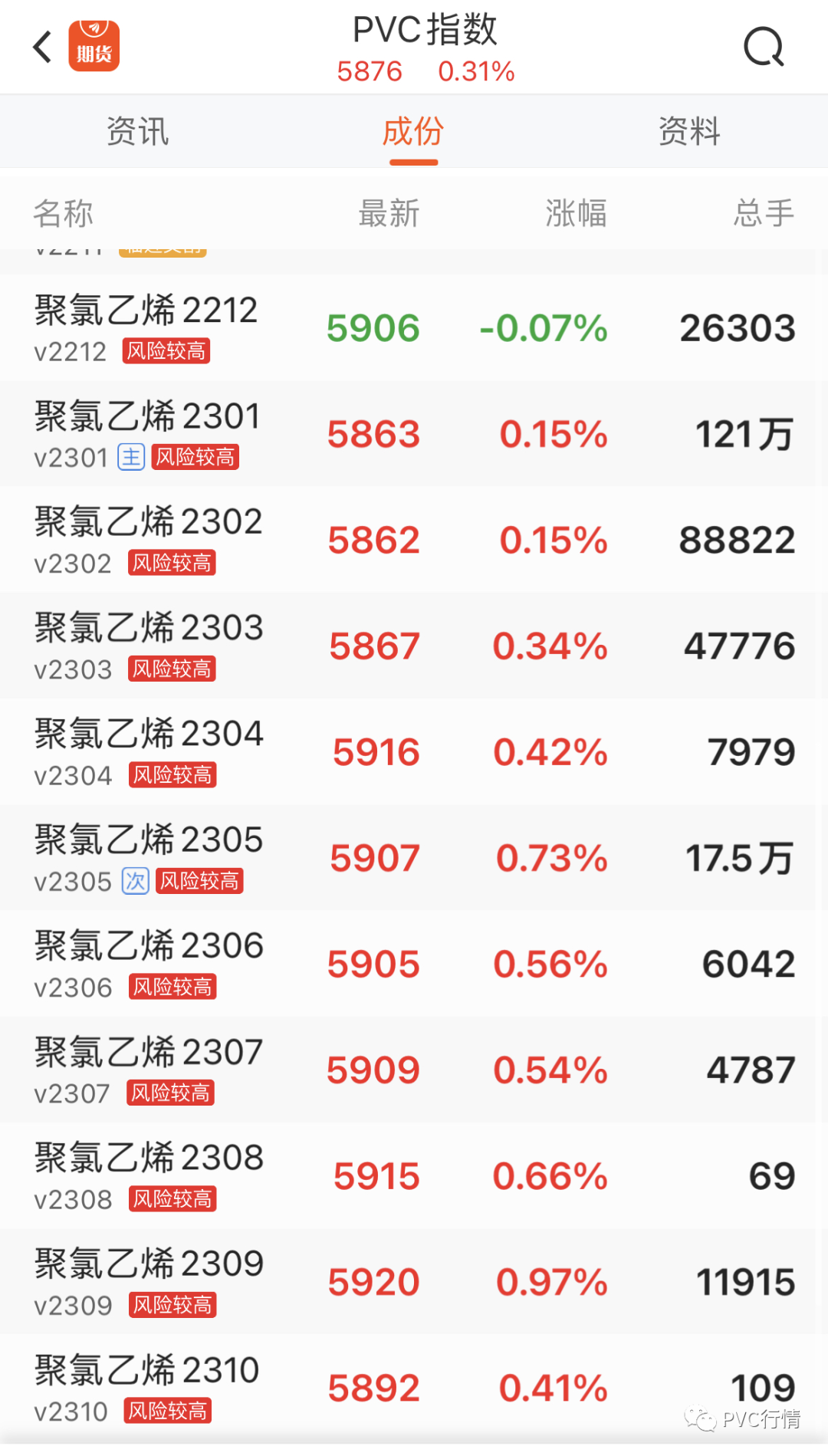View 聚氯乙烯2303 details

click(x=414, y=646)
